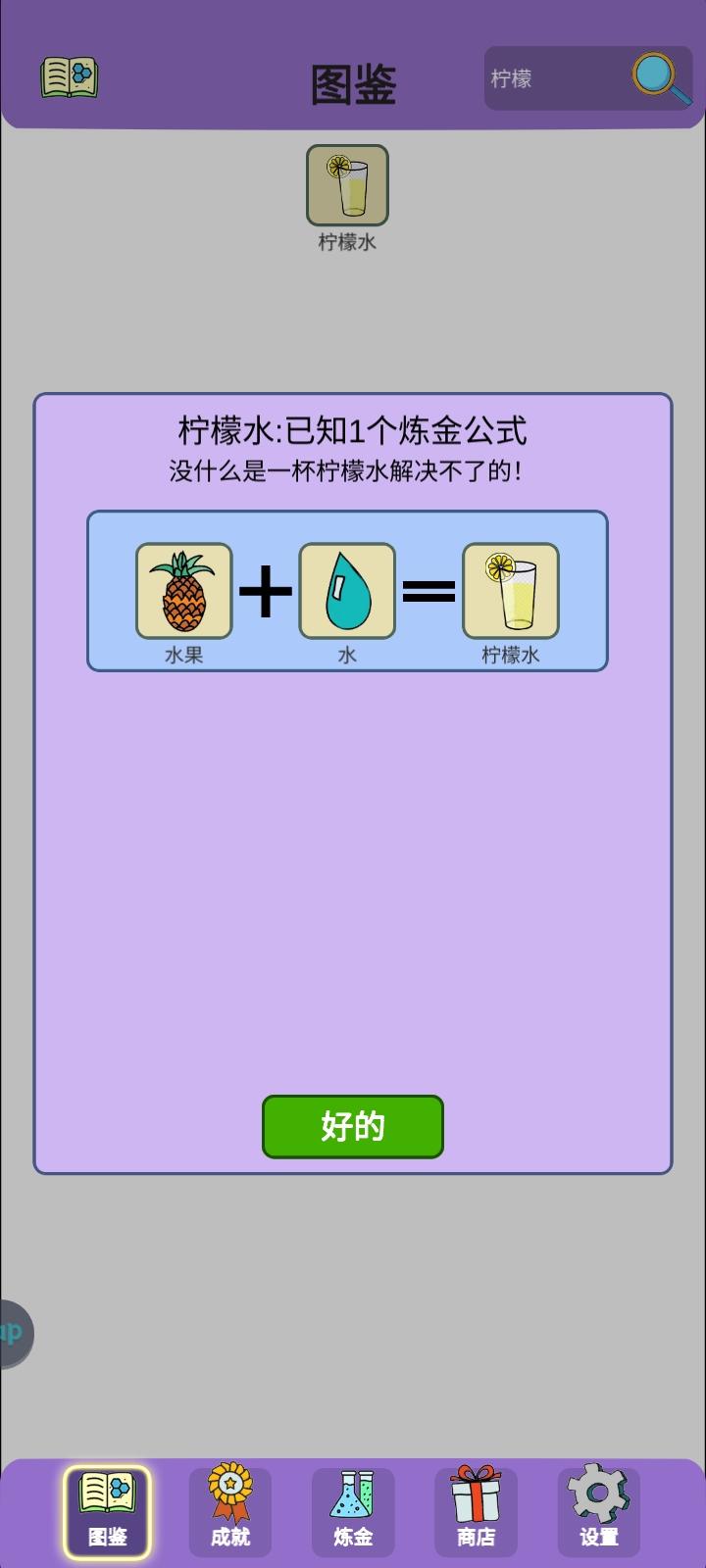Select the pineapple 水果 ingredient icon

coord(183,591)
